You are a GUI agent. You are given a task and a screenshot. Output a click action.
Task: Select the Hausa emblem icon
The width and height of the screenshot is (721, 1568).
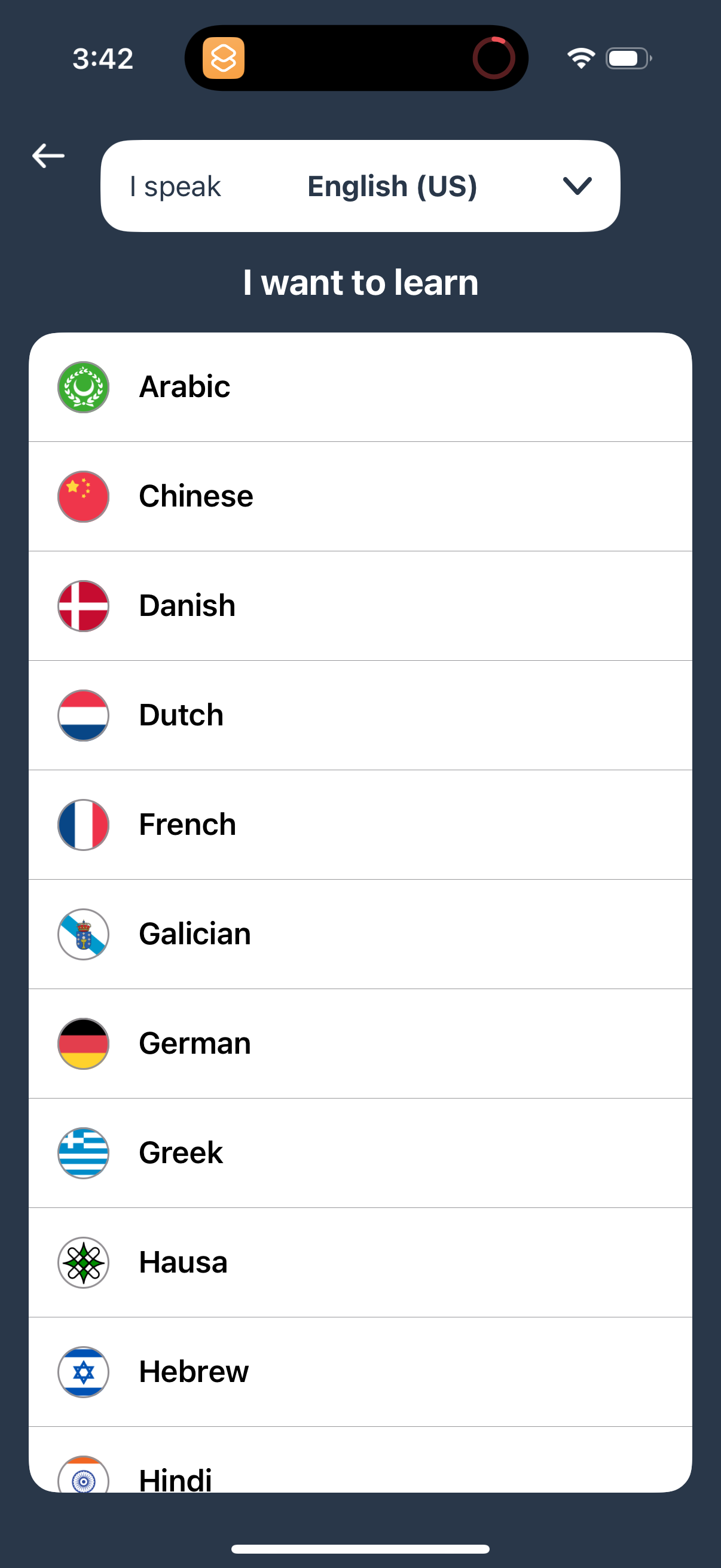click(x=83, y=1262)
